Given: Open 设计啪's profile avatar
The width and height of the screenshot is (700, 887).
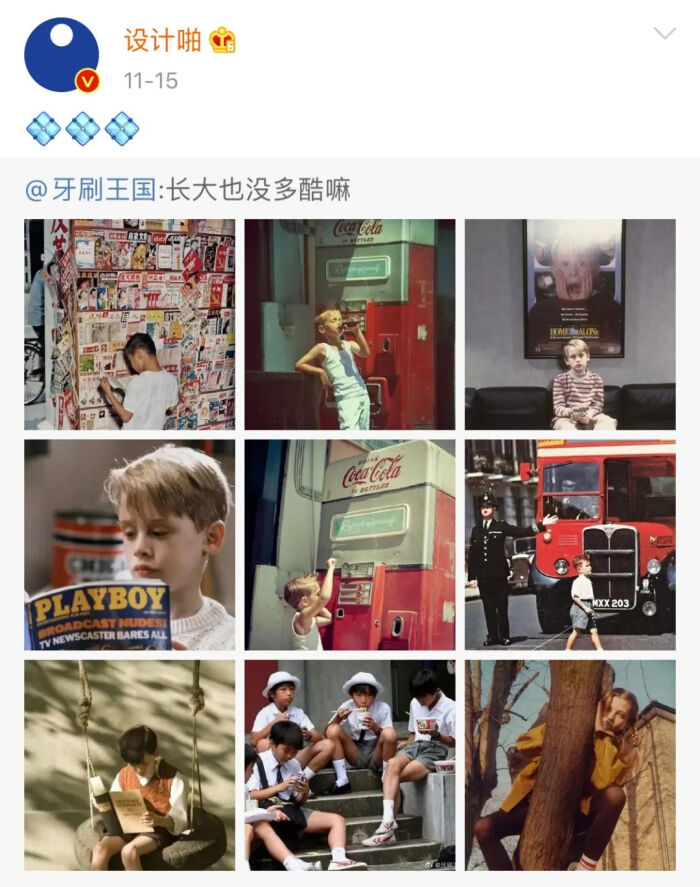Looking at the screenshot, I should [61, 56].
